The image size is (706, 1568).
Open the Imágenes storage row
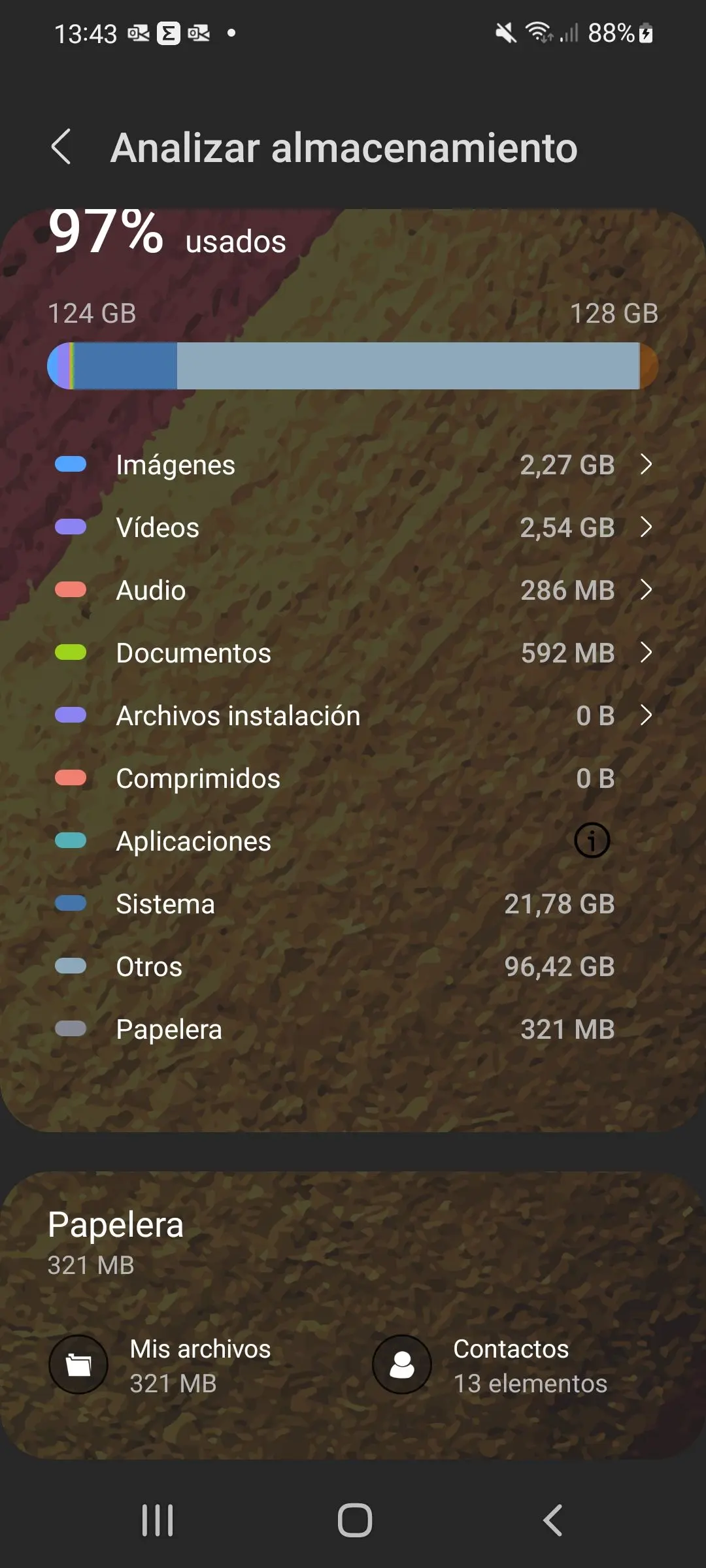[353, 465]
